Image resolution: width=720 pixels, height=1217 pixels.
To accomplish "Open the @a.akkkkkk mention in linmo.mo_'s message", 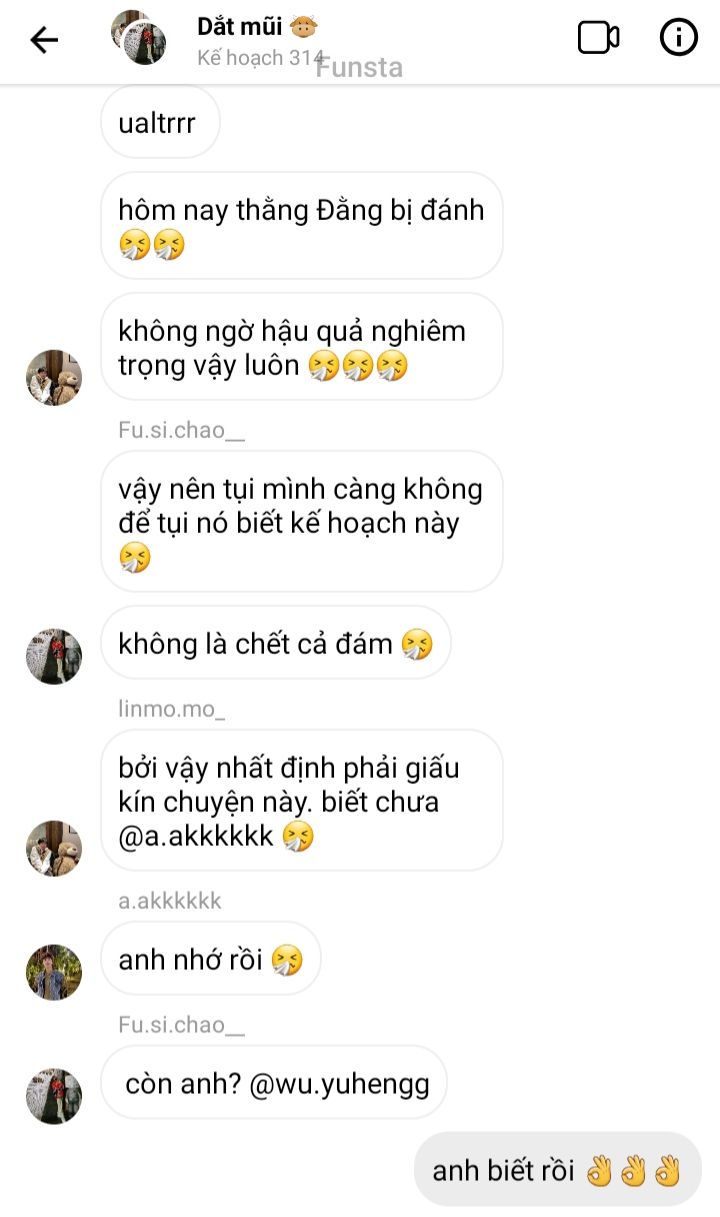I will [196, 836].
